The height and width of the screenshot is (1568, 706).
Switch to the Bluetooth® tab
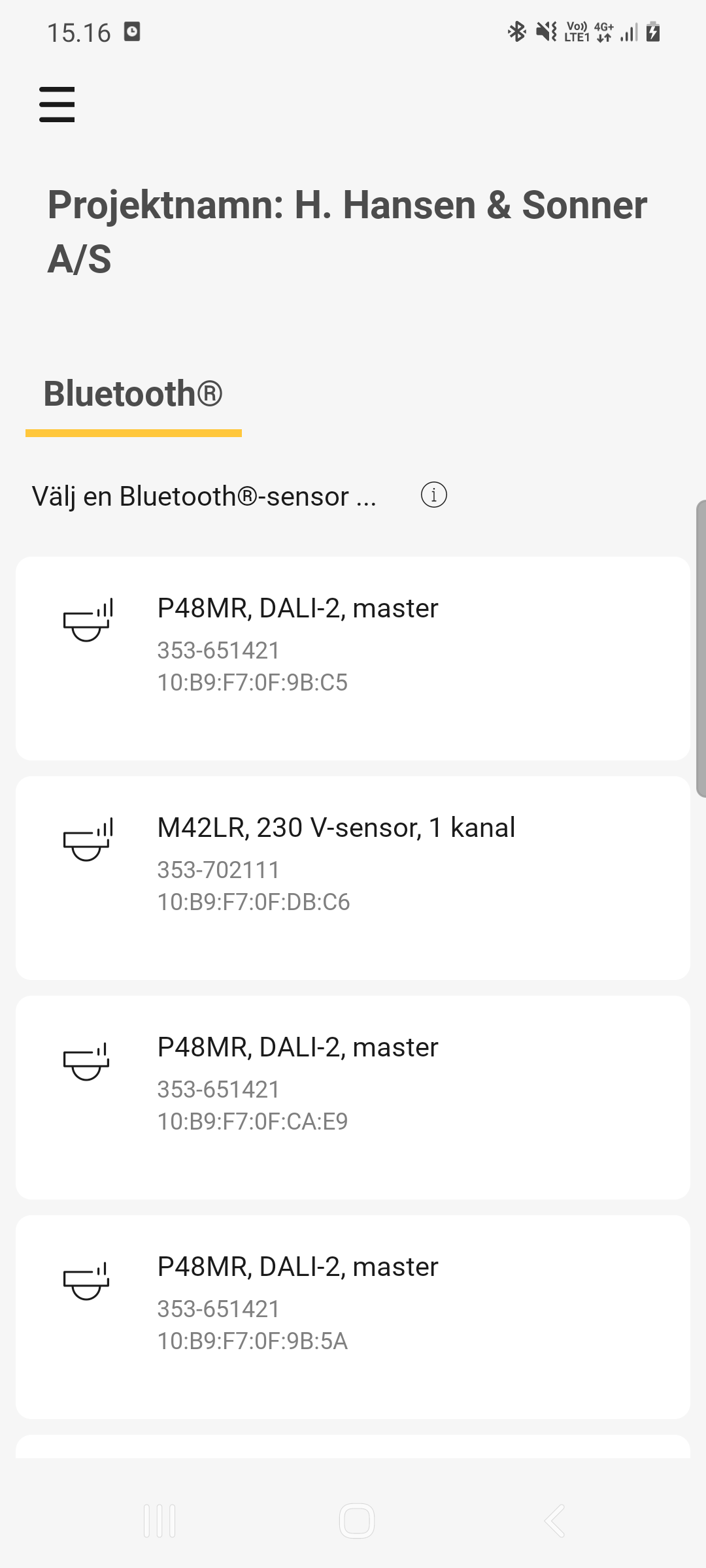(x=133, y=395)
